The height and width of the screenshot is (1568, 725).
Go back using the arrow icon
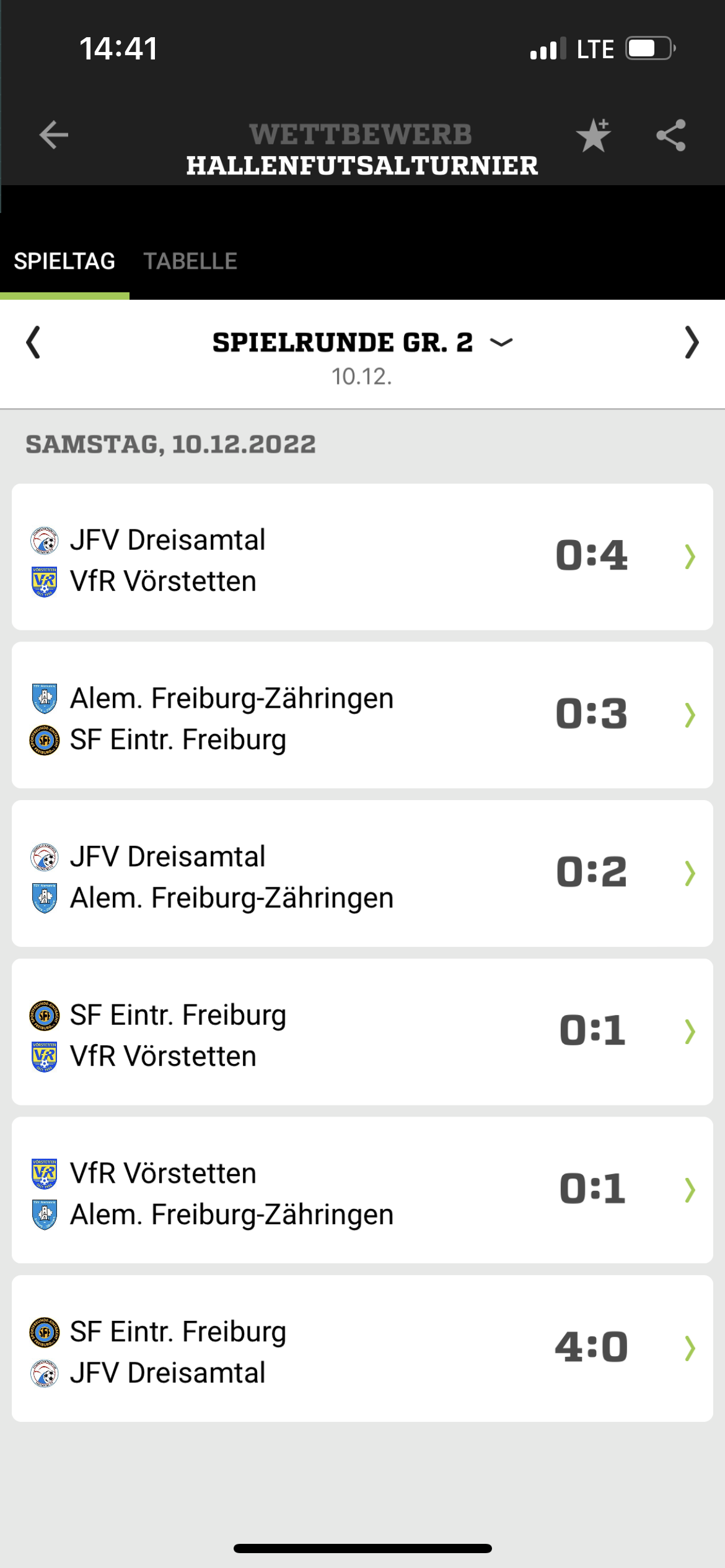click(54, 135)
